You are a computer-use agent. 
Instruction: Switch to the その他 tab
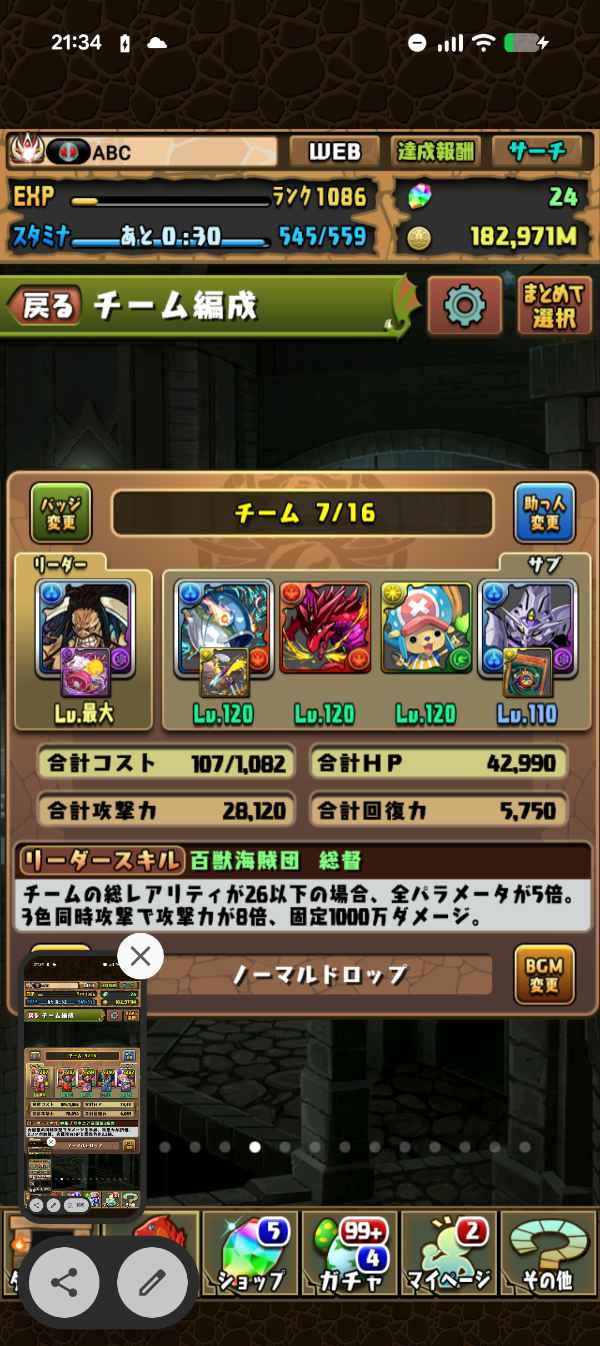tap(548, 1254)
